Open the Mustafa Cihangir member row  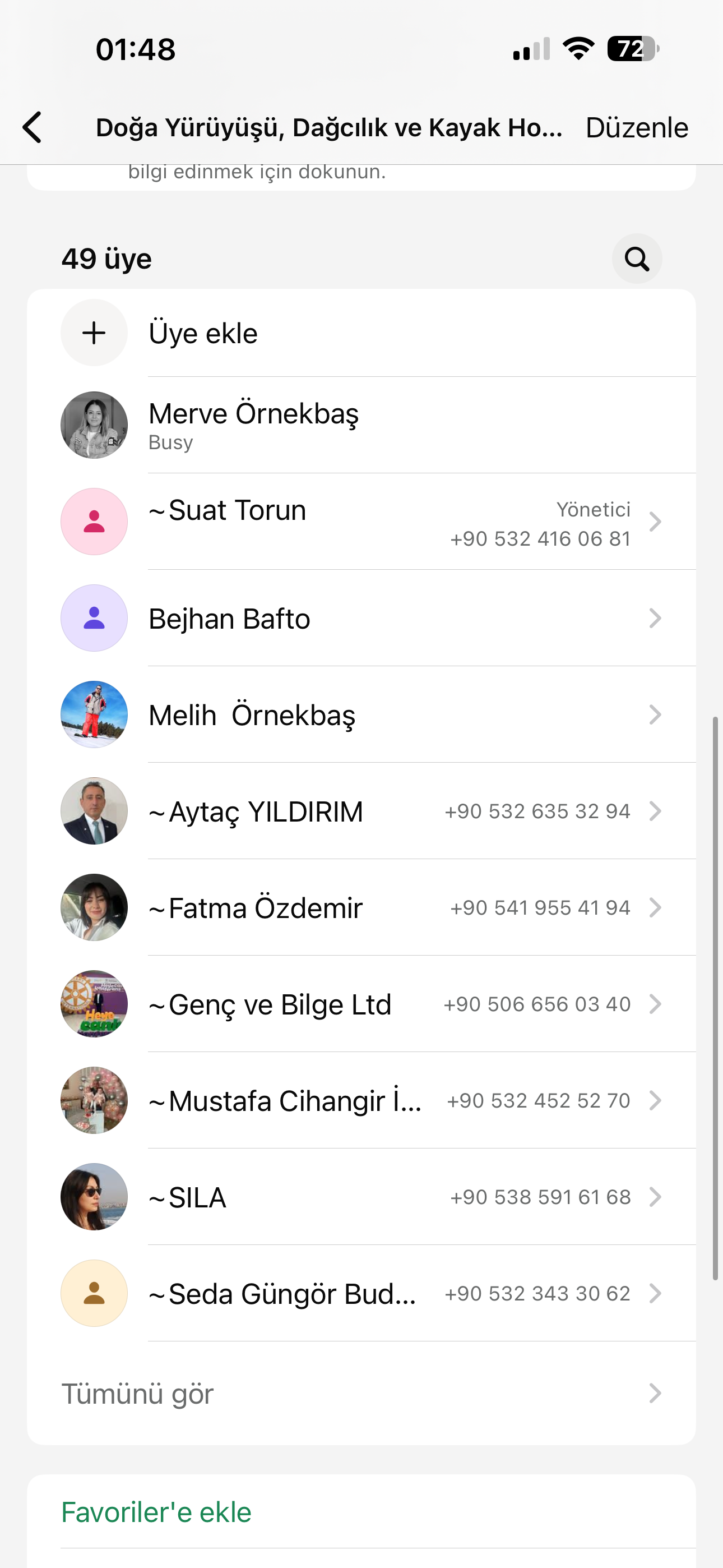pyautogui.click(x=361, y=1100)
